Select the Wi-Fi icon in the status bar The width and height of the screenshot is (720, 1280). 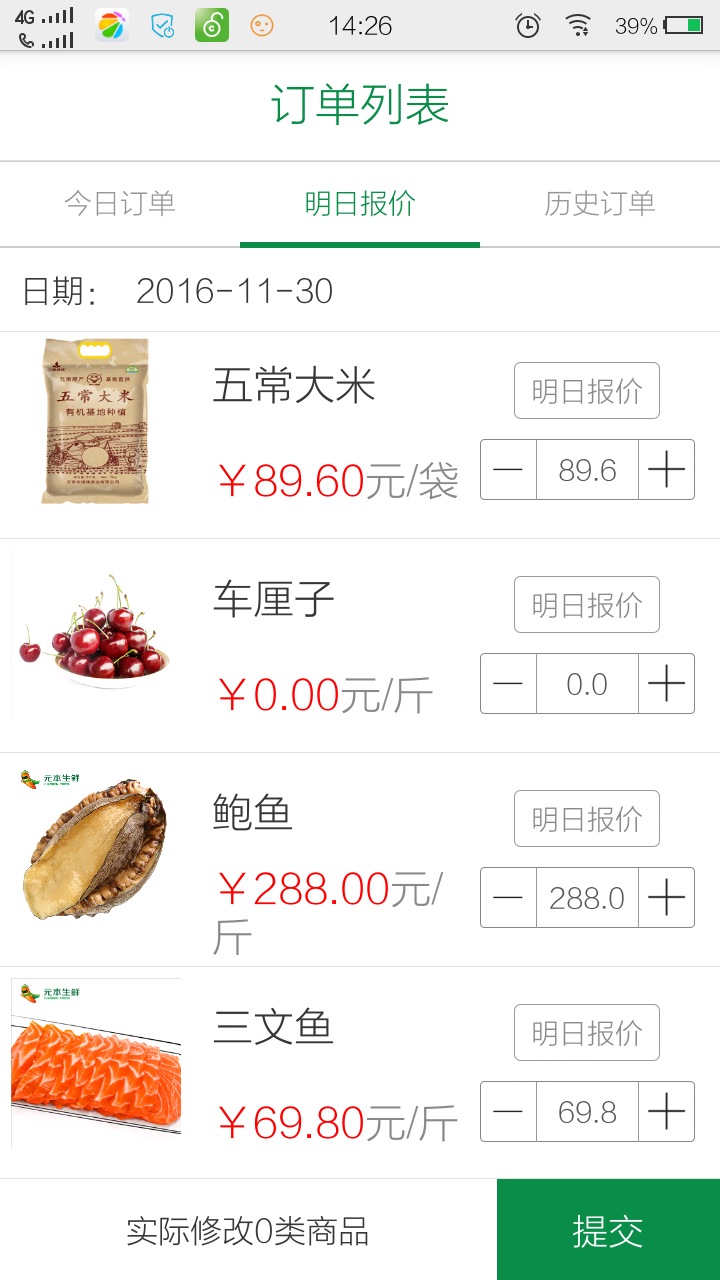point(578,25)
